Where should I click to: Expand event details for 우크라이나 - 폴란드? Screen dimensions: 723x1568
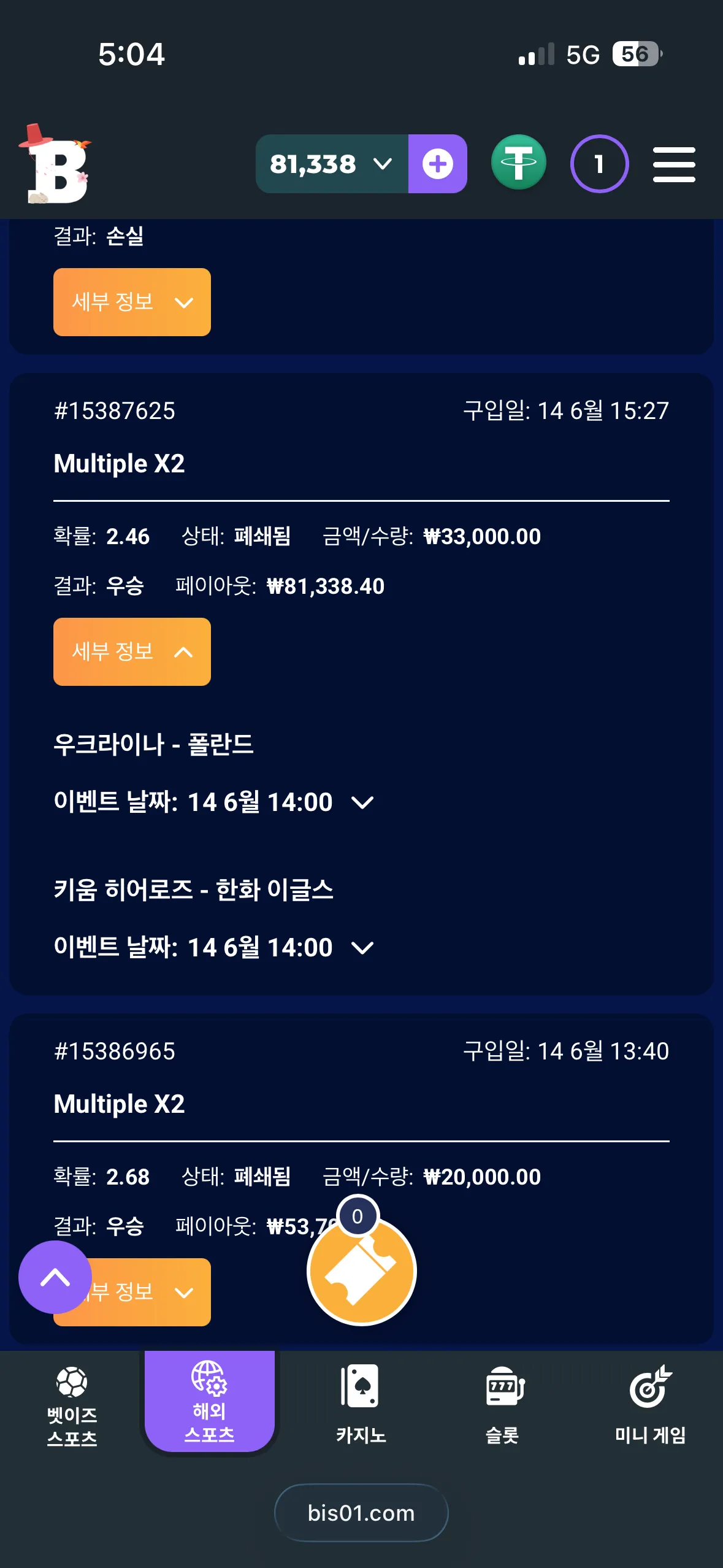[362, 802]
